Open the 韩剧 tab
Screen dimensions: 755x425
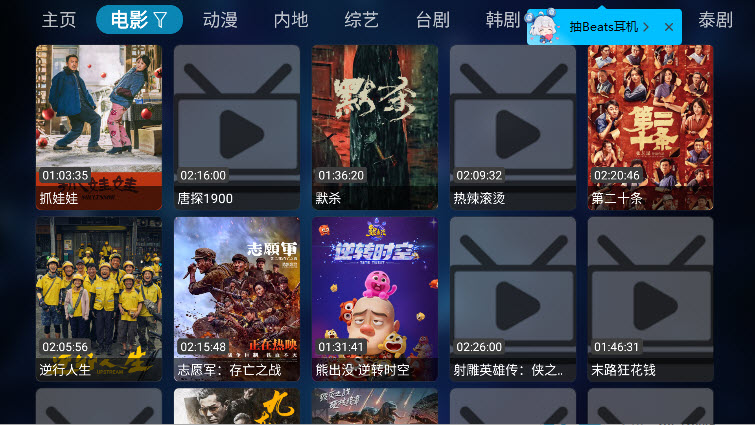503,20
